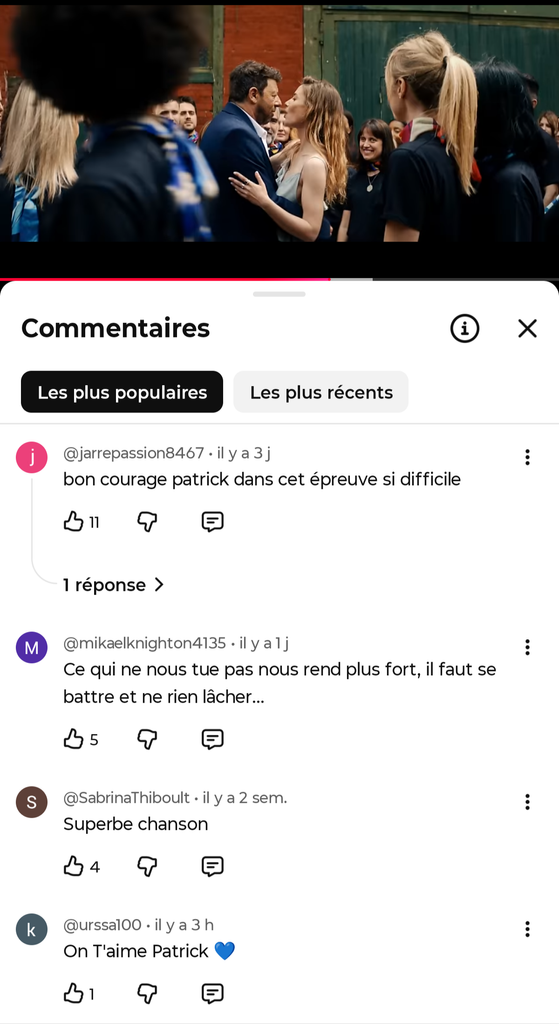Switch to Les plus récents
Viewport: 559px width, 1024px height.
point(321,392)
